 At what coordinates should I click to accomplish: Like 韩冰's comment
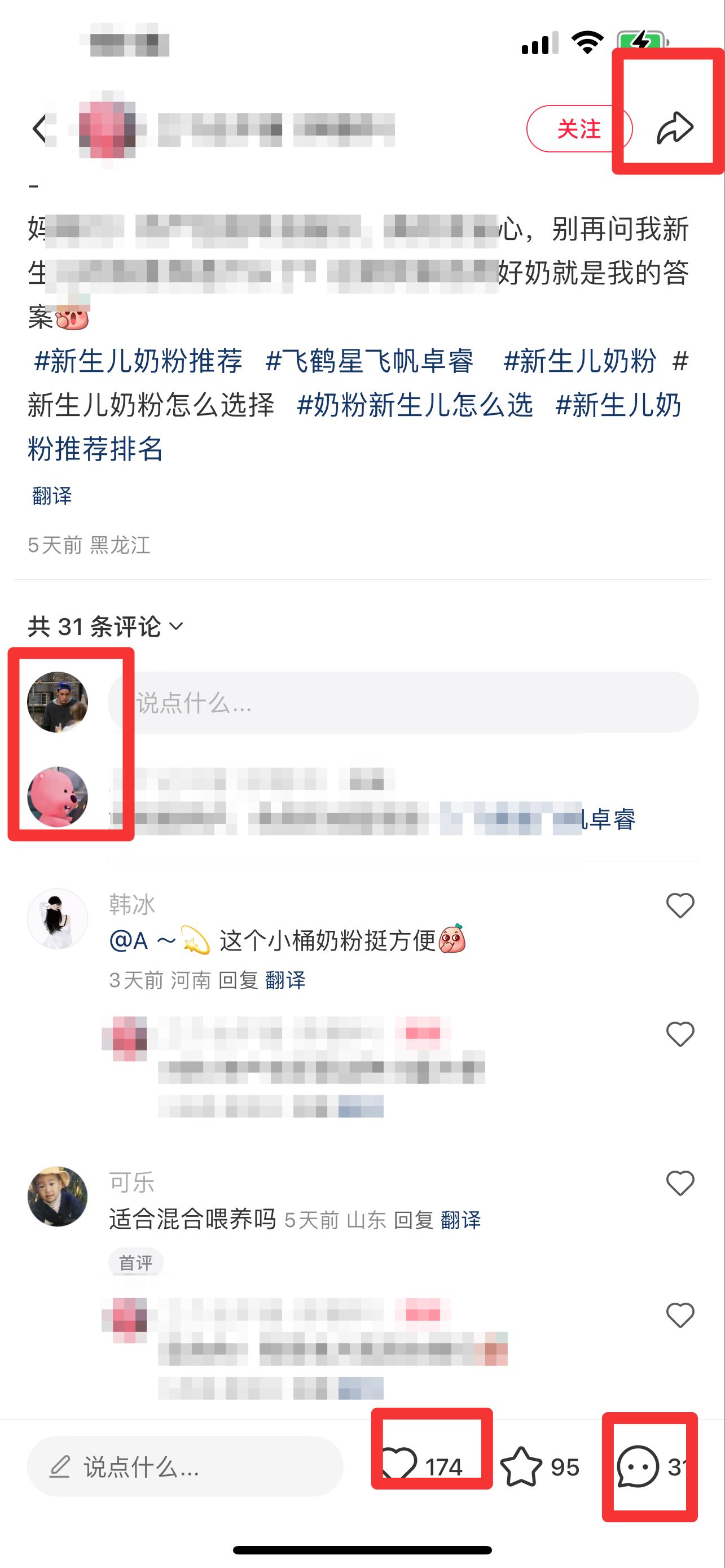[680, 906]
